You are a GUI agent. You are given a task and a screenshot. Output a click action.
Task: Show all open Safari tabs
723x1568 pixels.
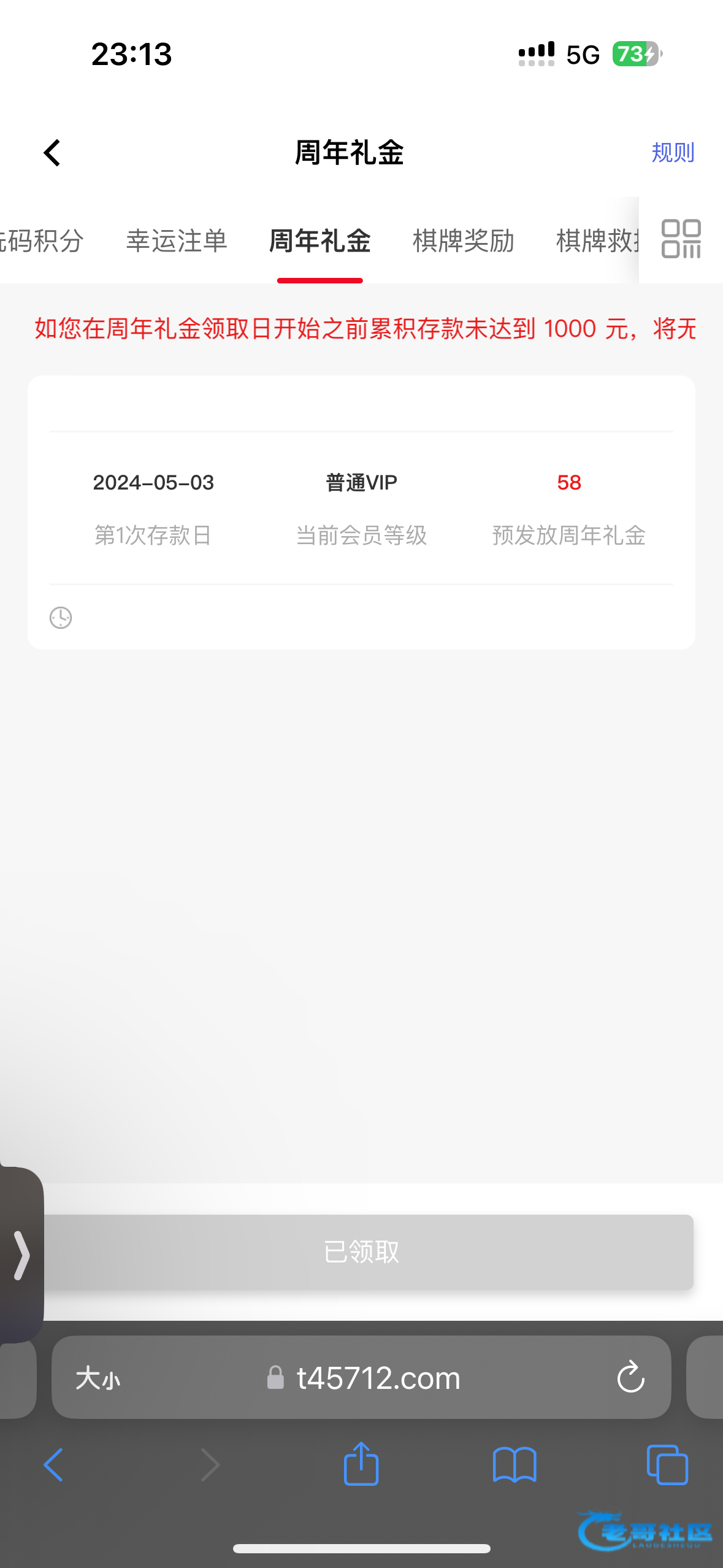(667, 1464)
